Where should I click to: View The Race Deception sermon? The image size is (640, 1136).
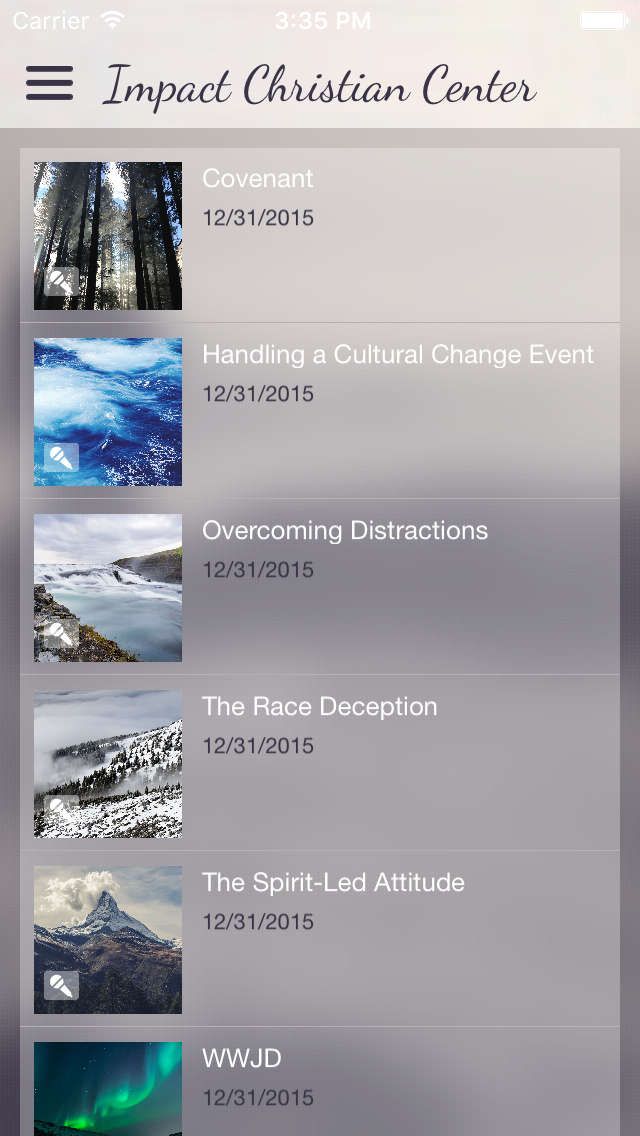coord(320,764)
